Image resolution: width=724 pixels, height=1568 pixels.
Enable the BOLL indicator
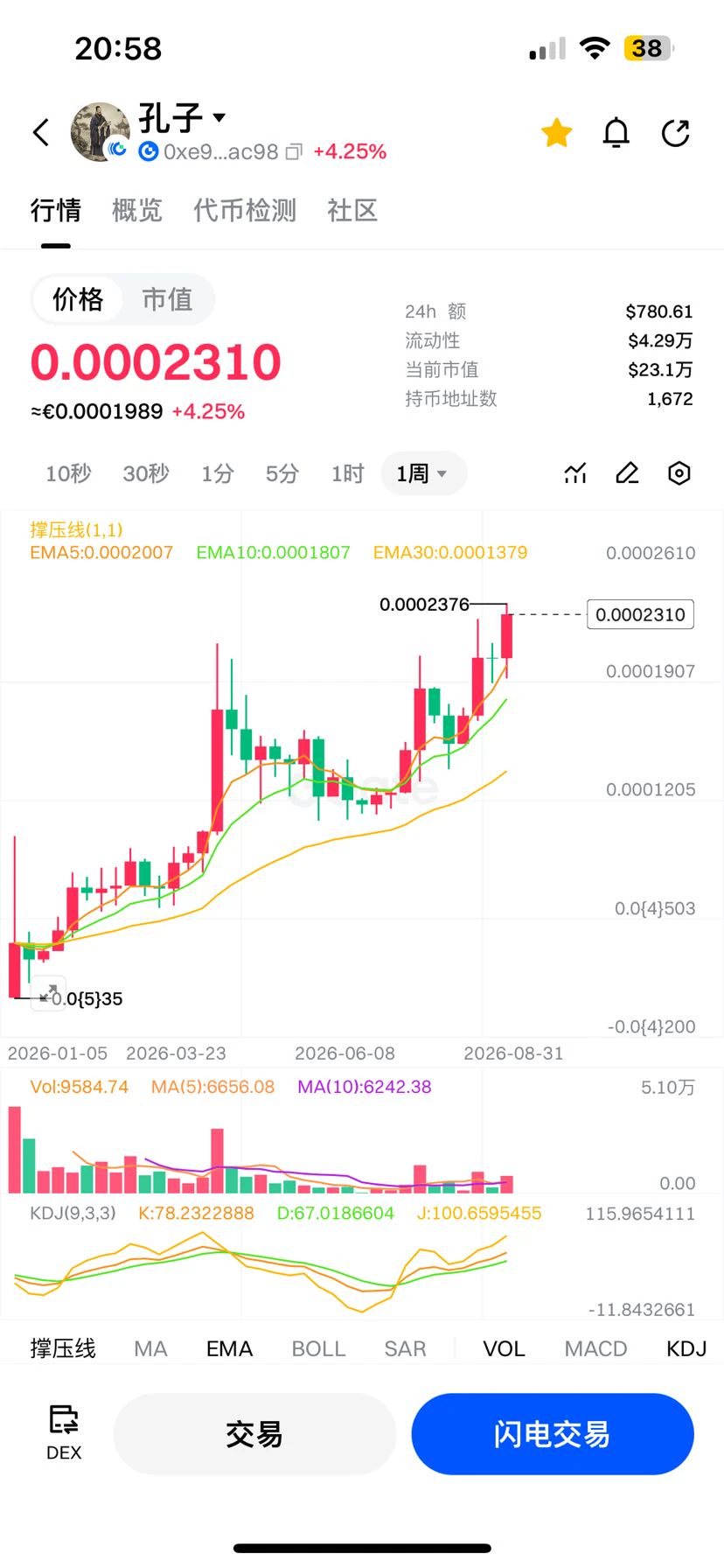318,1348
